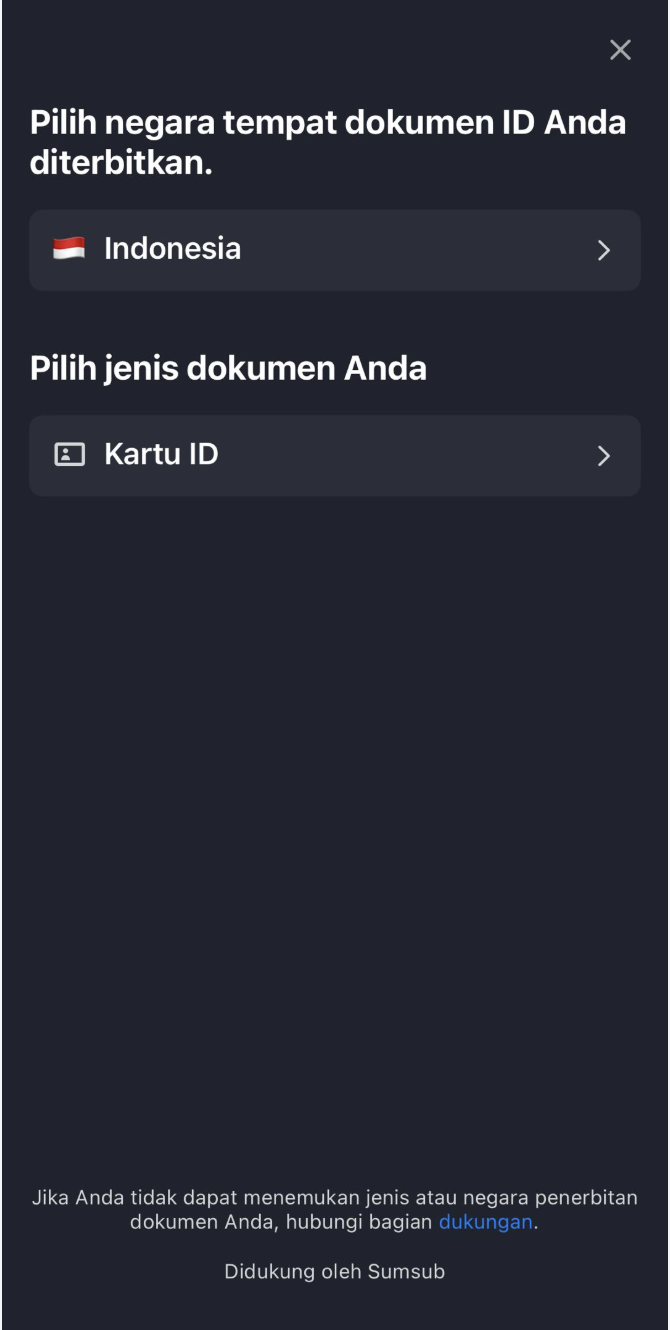Open the Indonesia country selector

[x=334, y=250]
